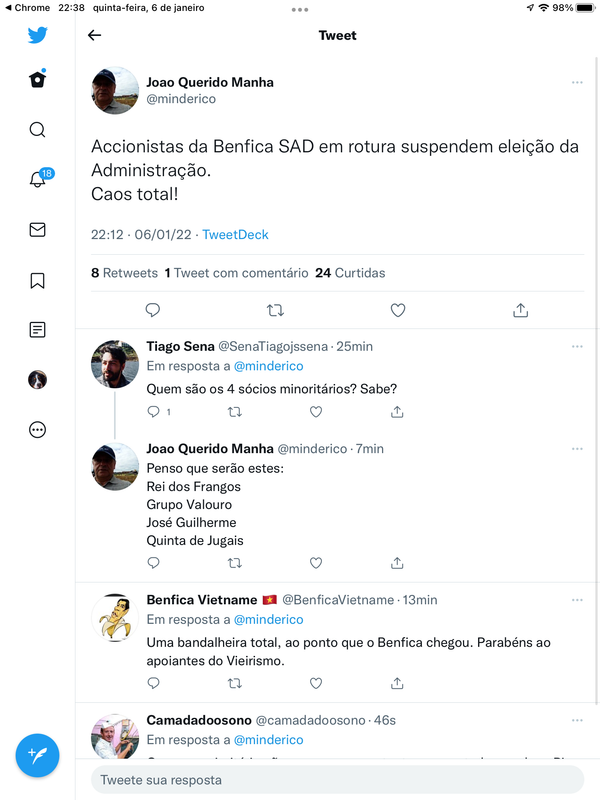Open bookmarks in the sidebar
This screenshot has width=600, height=800.
coord(37,280)
